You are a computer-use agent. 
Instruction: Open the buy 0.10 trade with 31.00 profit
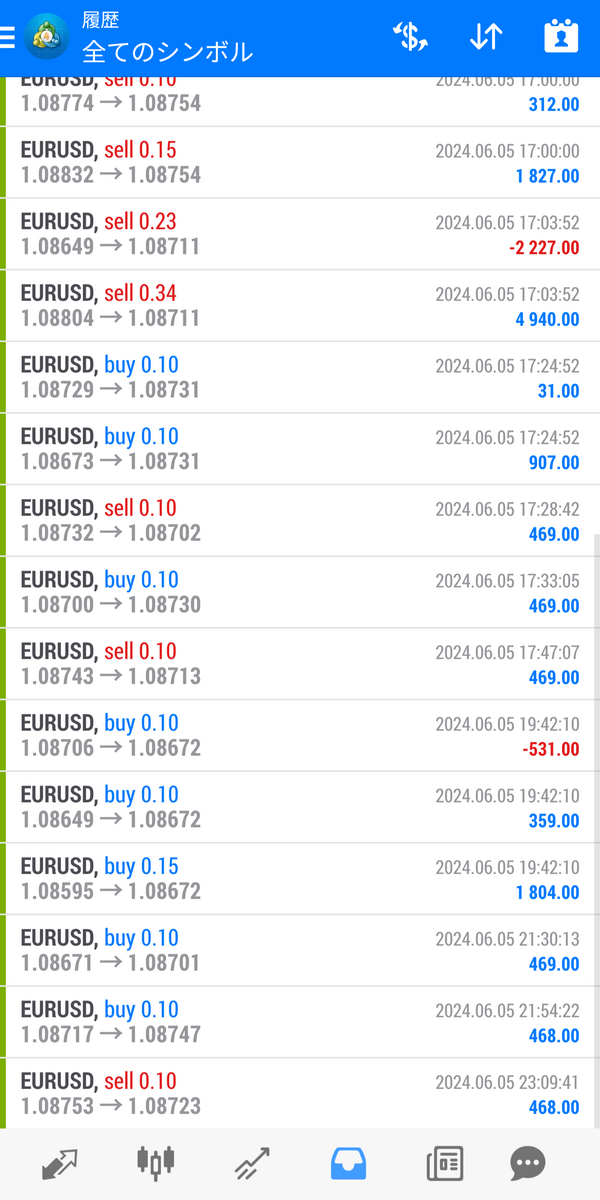point(300,378)
